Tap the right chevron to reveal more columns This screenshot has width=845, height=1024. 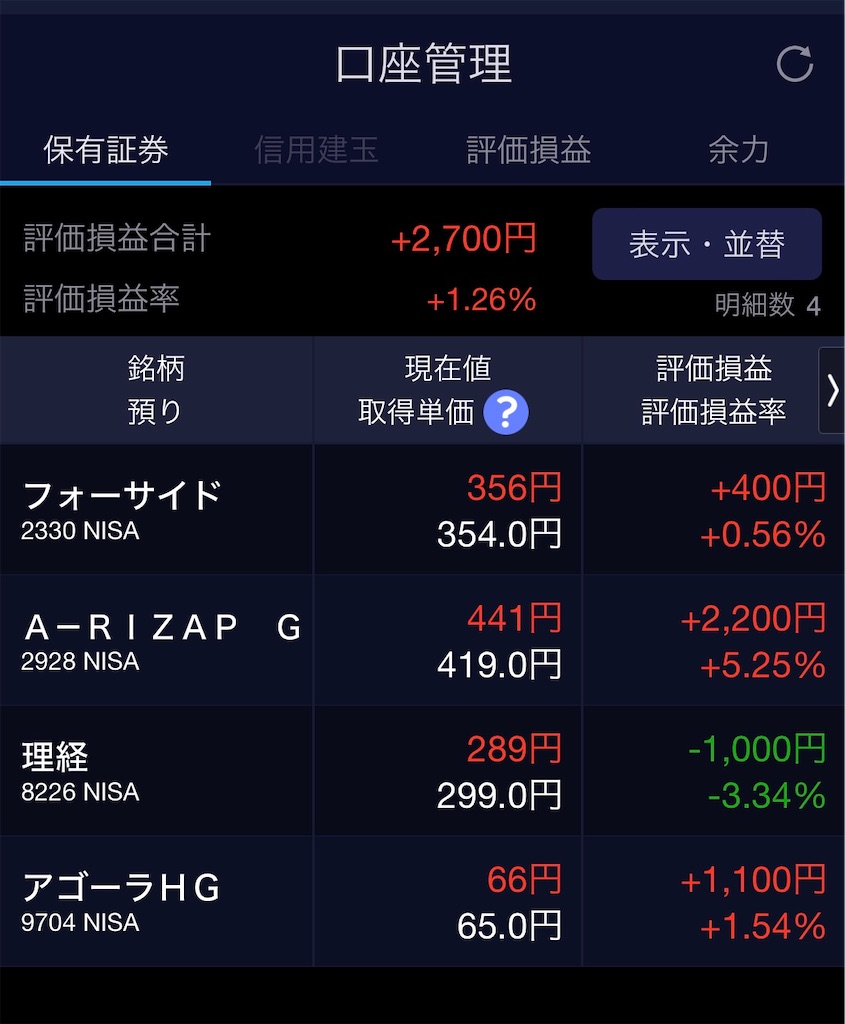point(833,392)
